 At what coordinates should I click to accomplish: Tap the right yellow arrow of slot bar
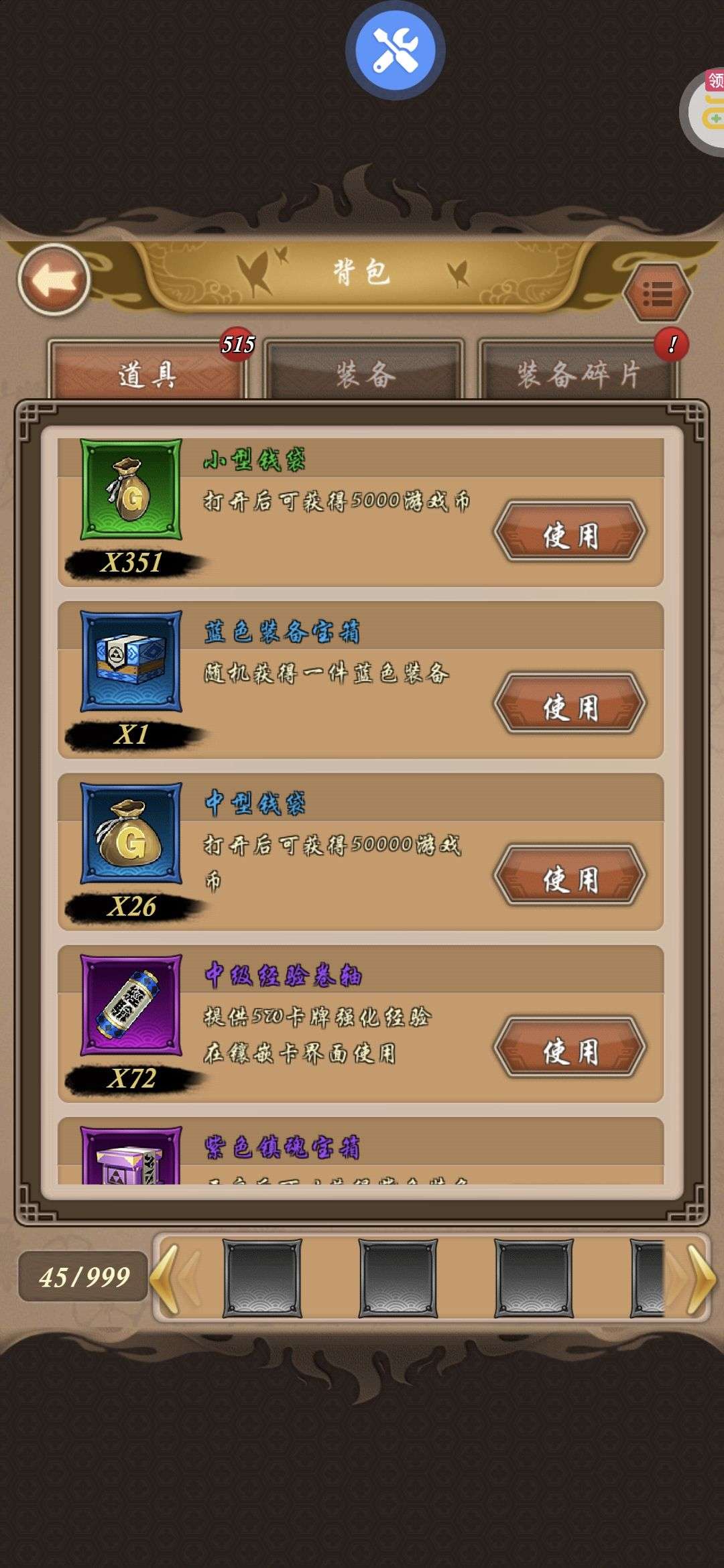[x=701, y=1279]
